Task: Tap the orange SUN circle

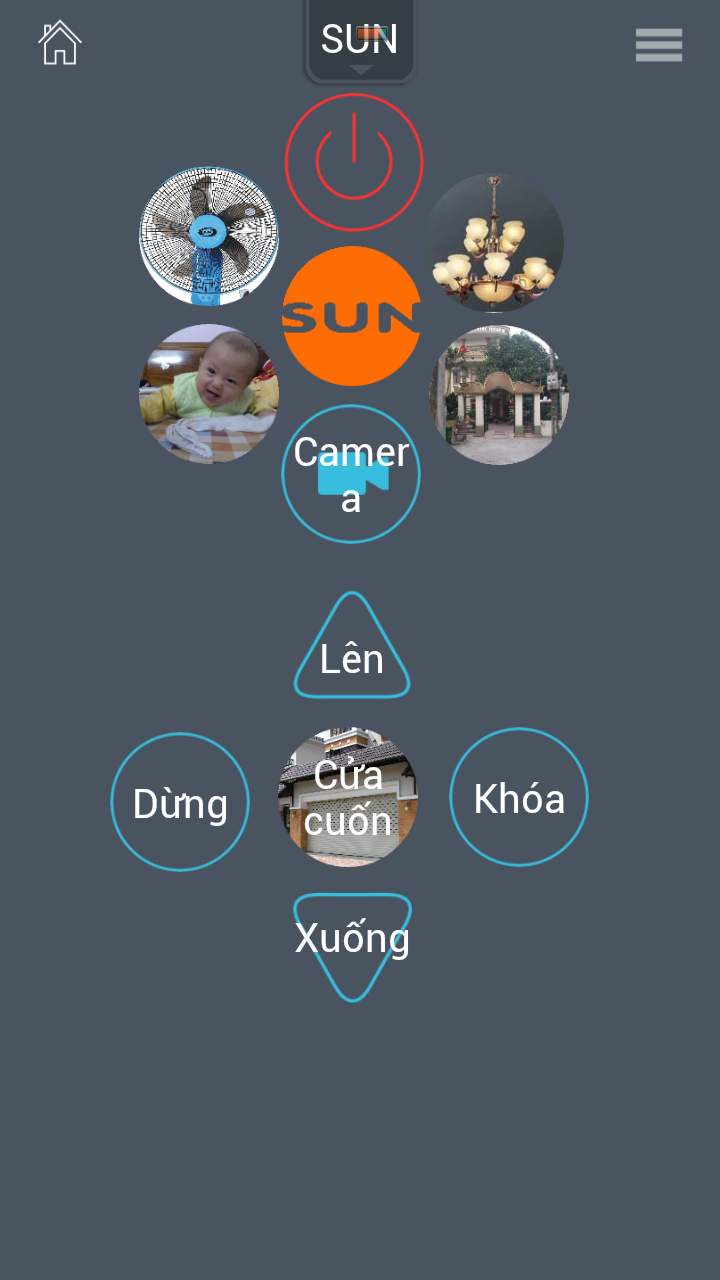Action: pos(351,316)
